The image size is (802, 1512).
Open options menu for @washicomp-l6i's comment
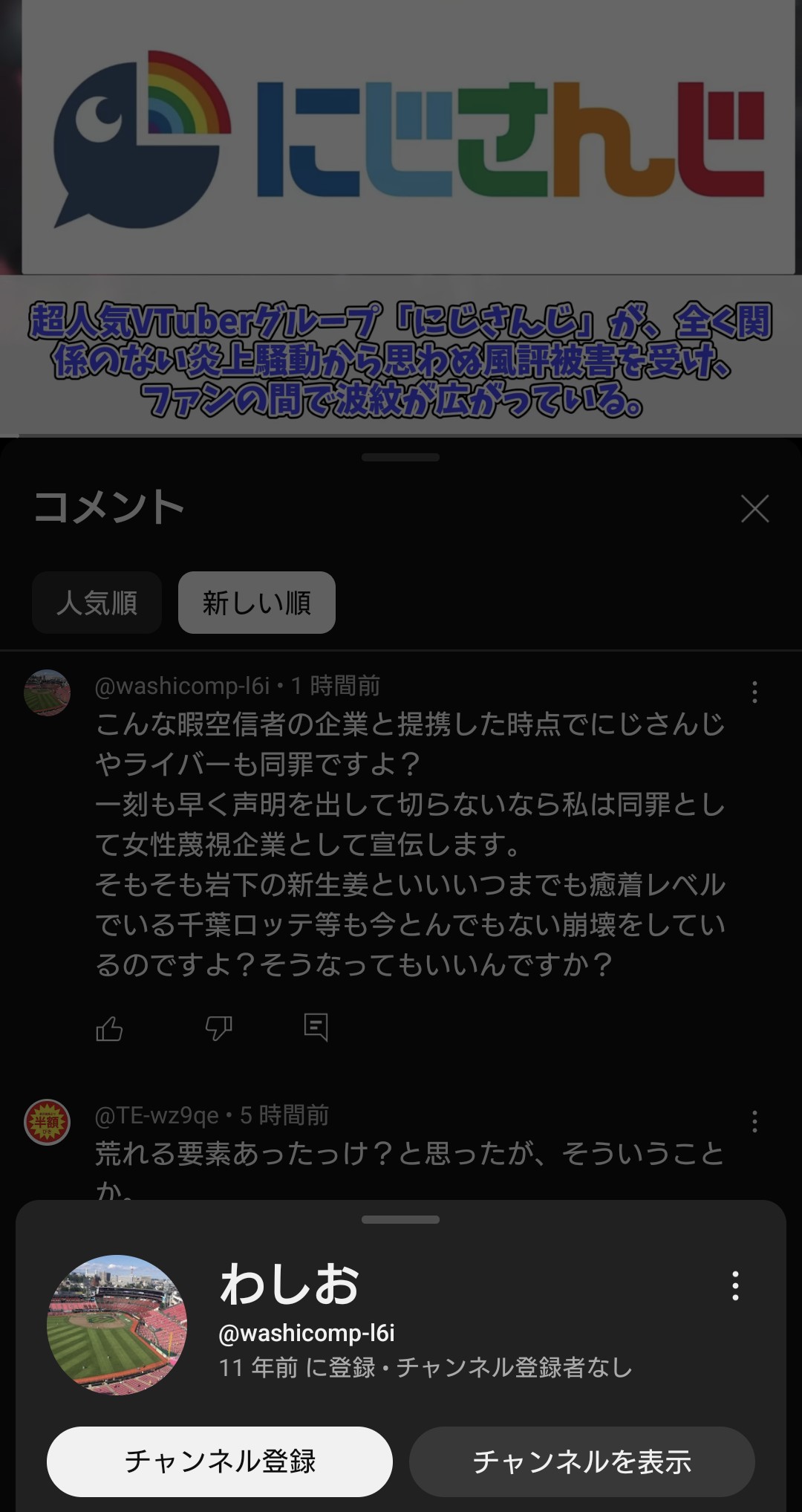pyautogui.click(x=754, y=692)
